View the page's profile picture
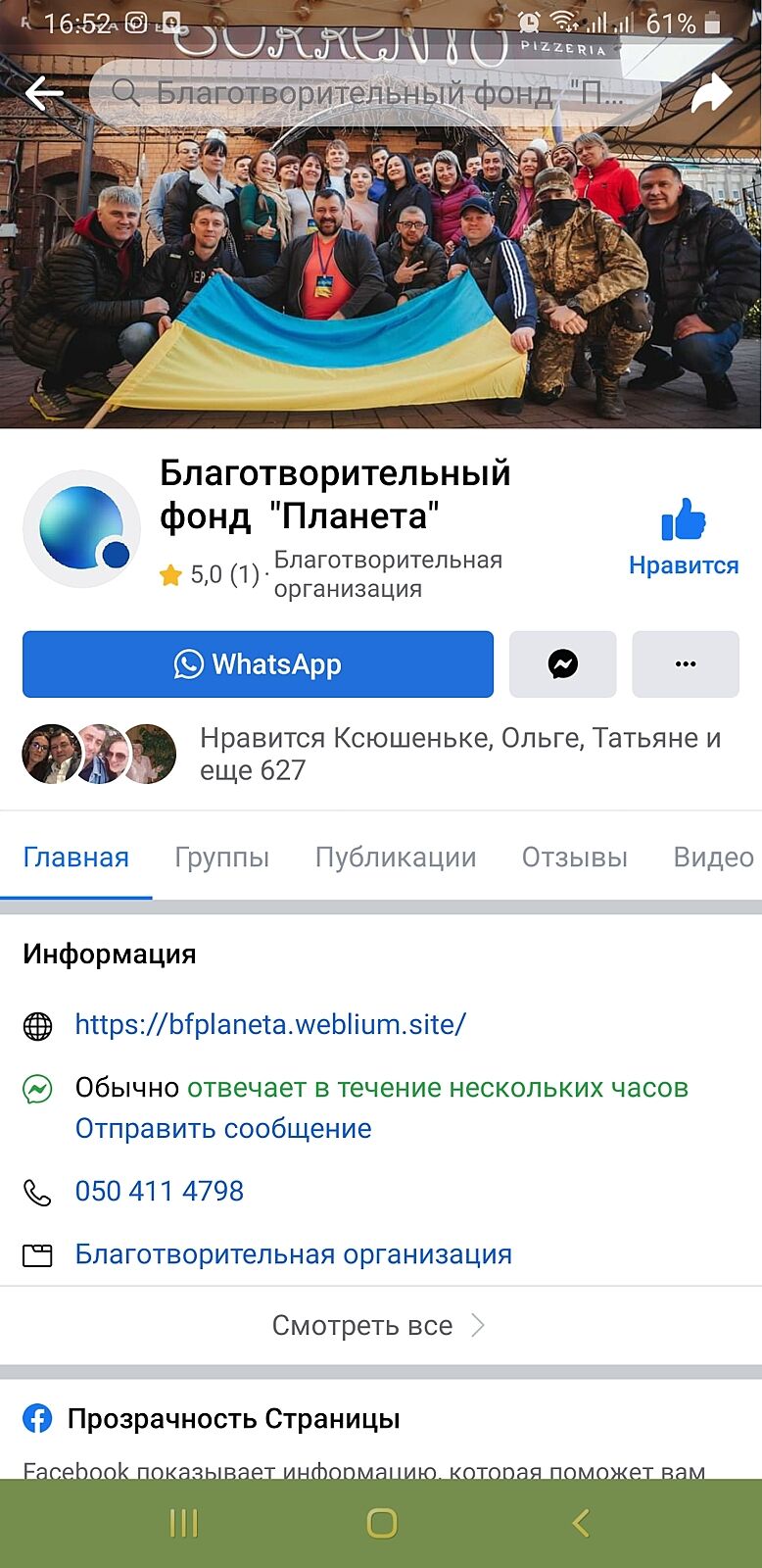 tap(81, 529)
